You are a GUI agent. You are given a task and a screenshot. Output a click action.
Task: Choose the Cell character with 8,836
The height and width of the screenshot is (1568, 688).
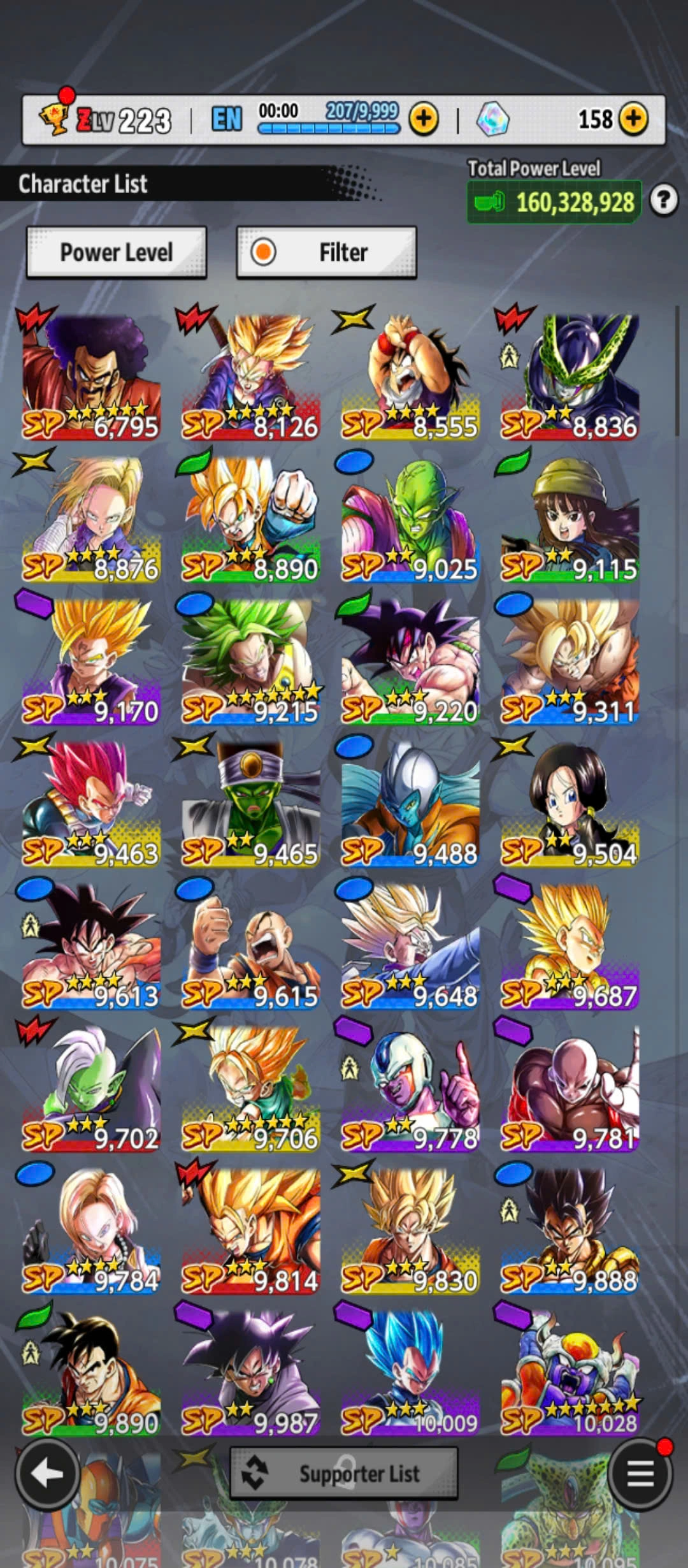(570, 376)
